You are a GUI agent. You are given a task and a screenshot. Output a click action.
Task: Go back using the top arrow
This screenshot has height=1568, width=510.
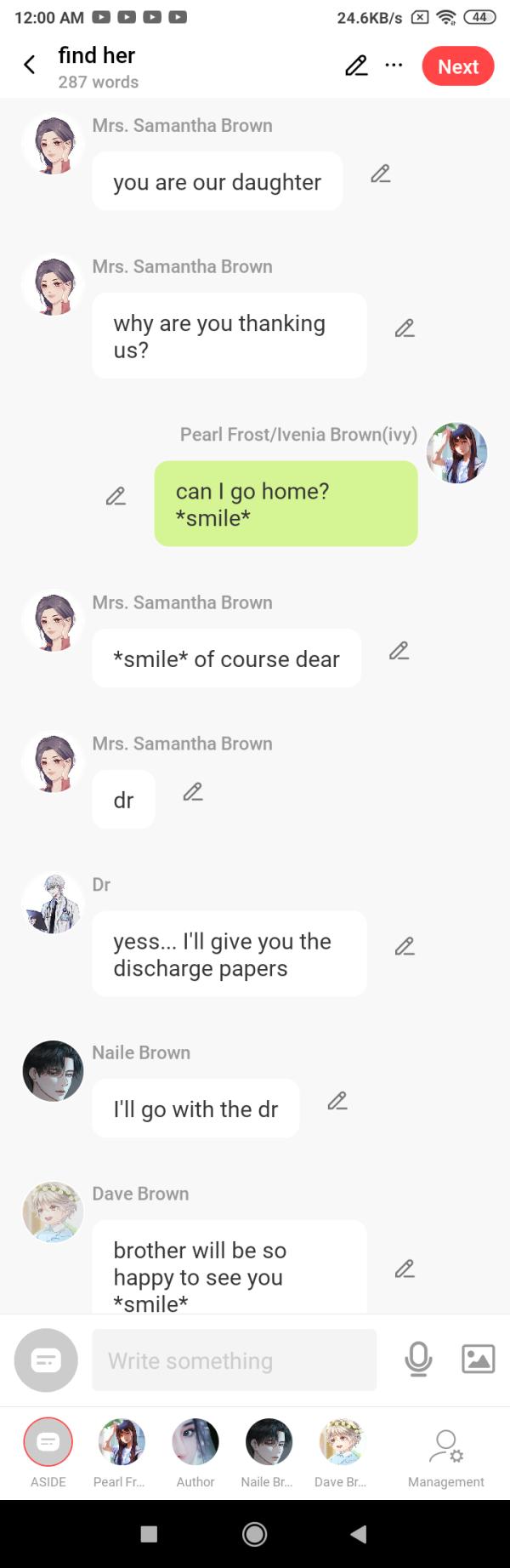click(30, 66)
